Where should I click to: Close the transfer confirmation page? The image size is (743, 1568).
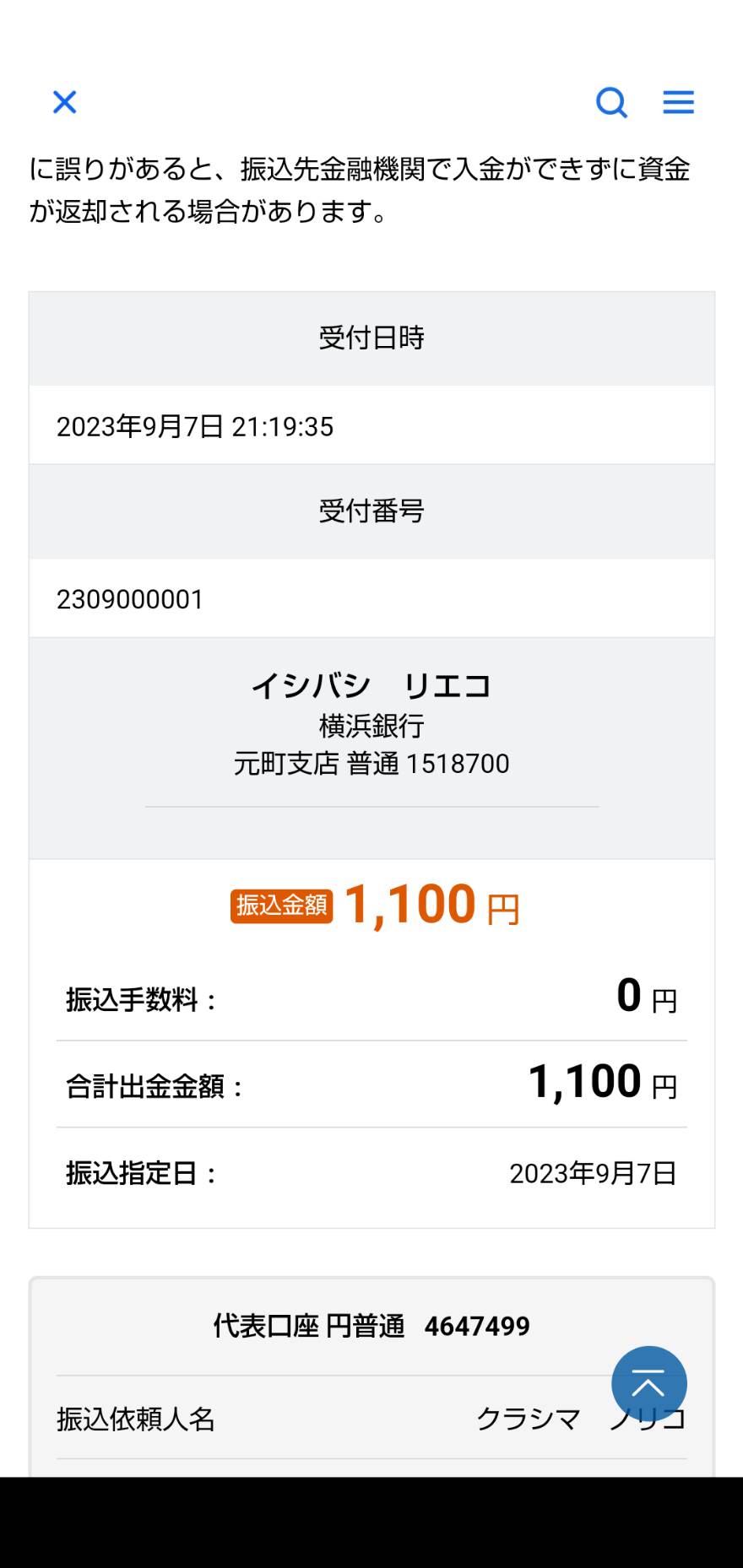point(65,102)
